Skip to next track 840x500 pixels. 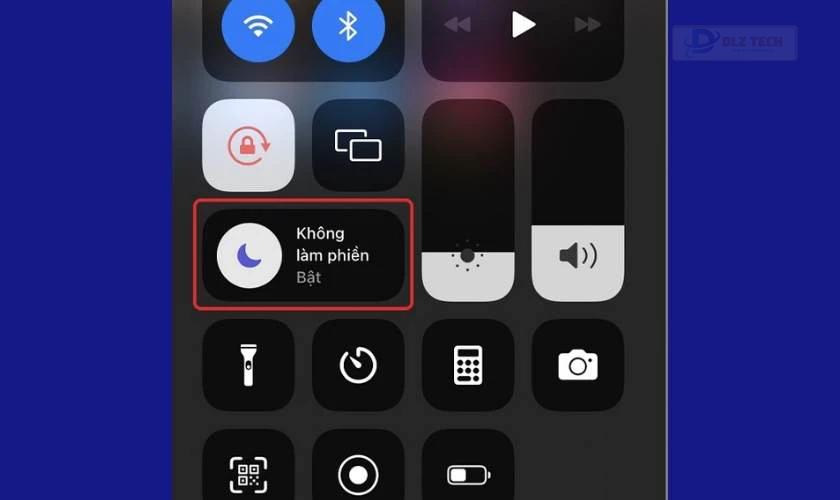click(589, 25)
